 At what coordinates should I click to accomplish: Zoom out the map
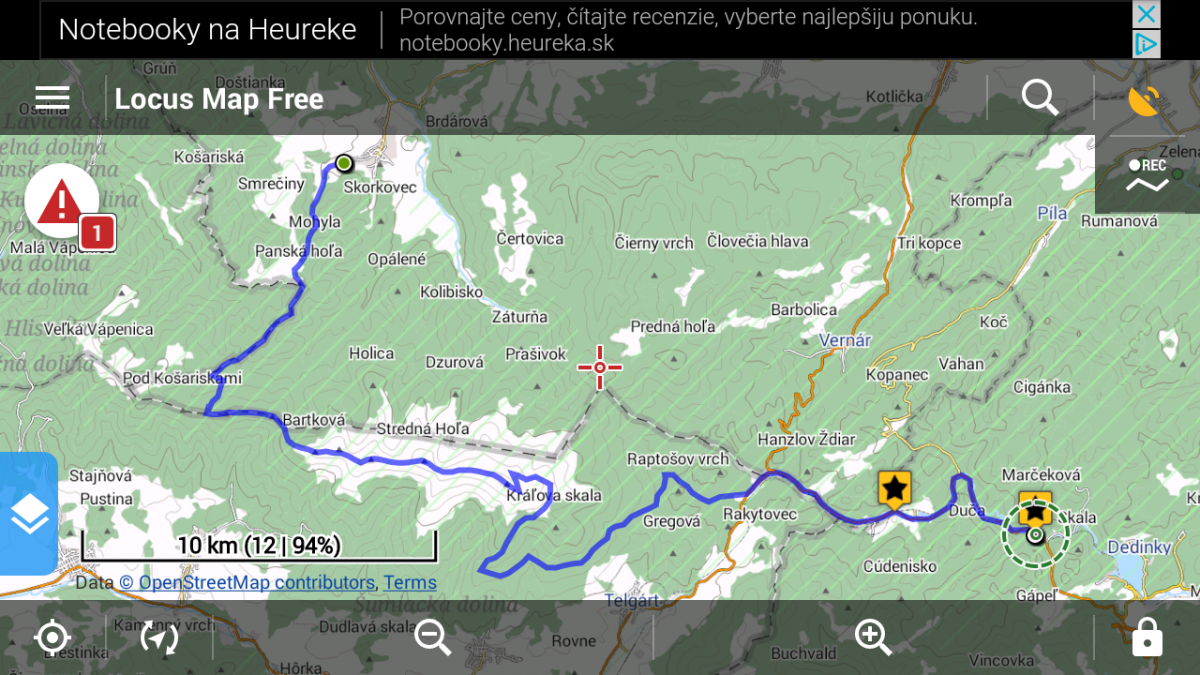click(x=433, y=637)
